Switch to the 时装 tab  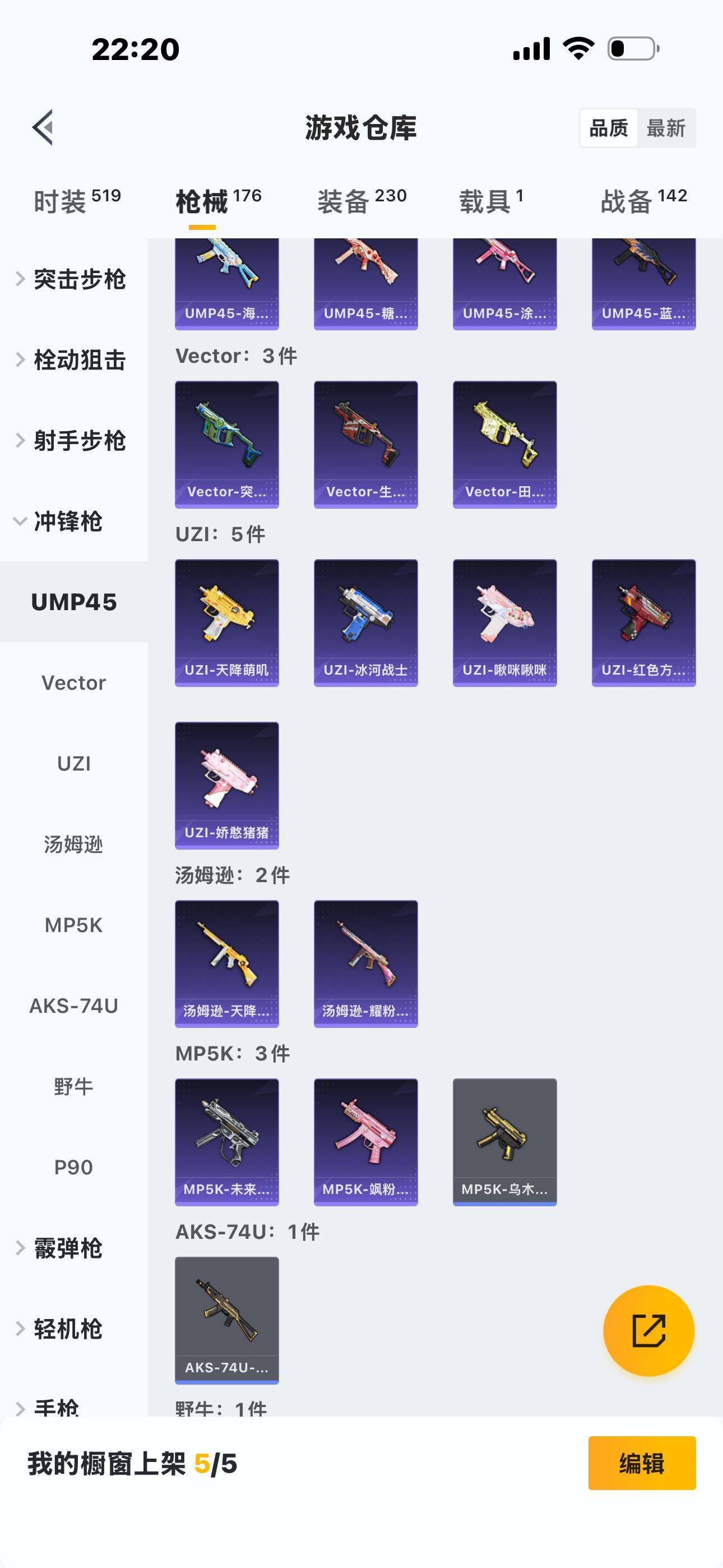[77, 201]
